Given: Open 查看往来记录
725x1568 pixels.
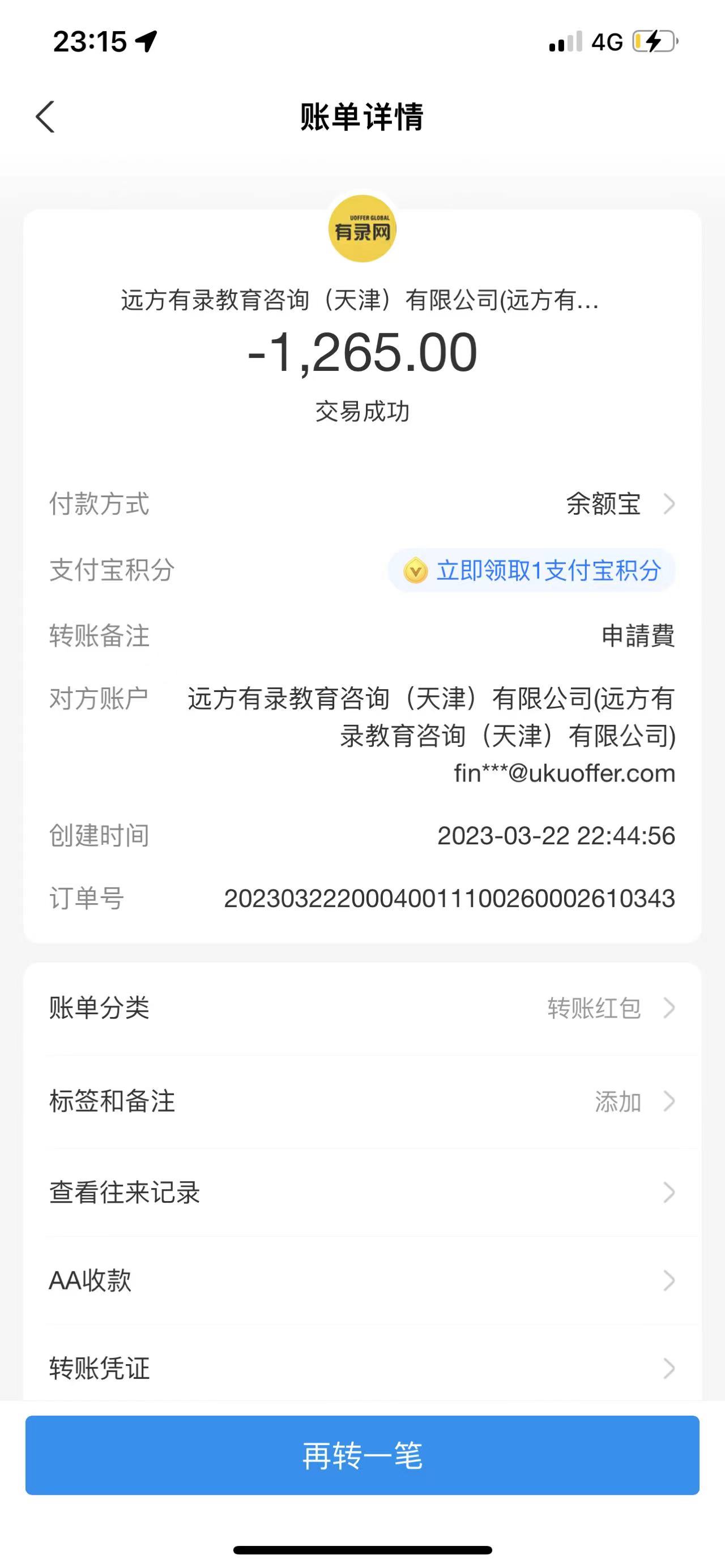Looking at the screenshot, I should [361, 1193].
